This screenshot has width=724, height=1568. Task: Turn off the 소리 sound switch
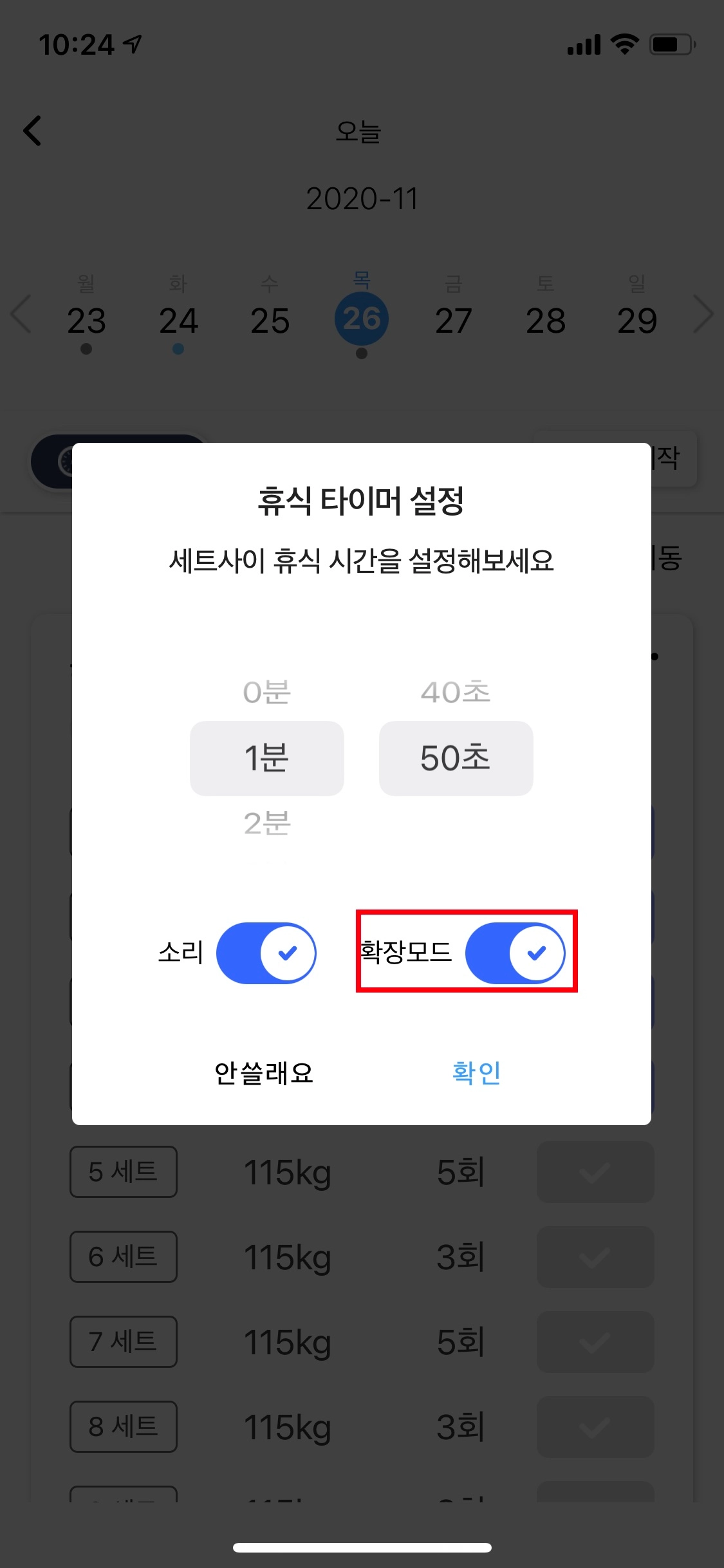pyautogui.click(x=266, y=953)
